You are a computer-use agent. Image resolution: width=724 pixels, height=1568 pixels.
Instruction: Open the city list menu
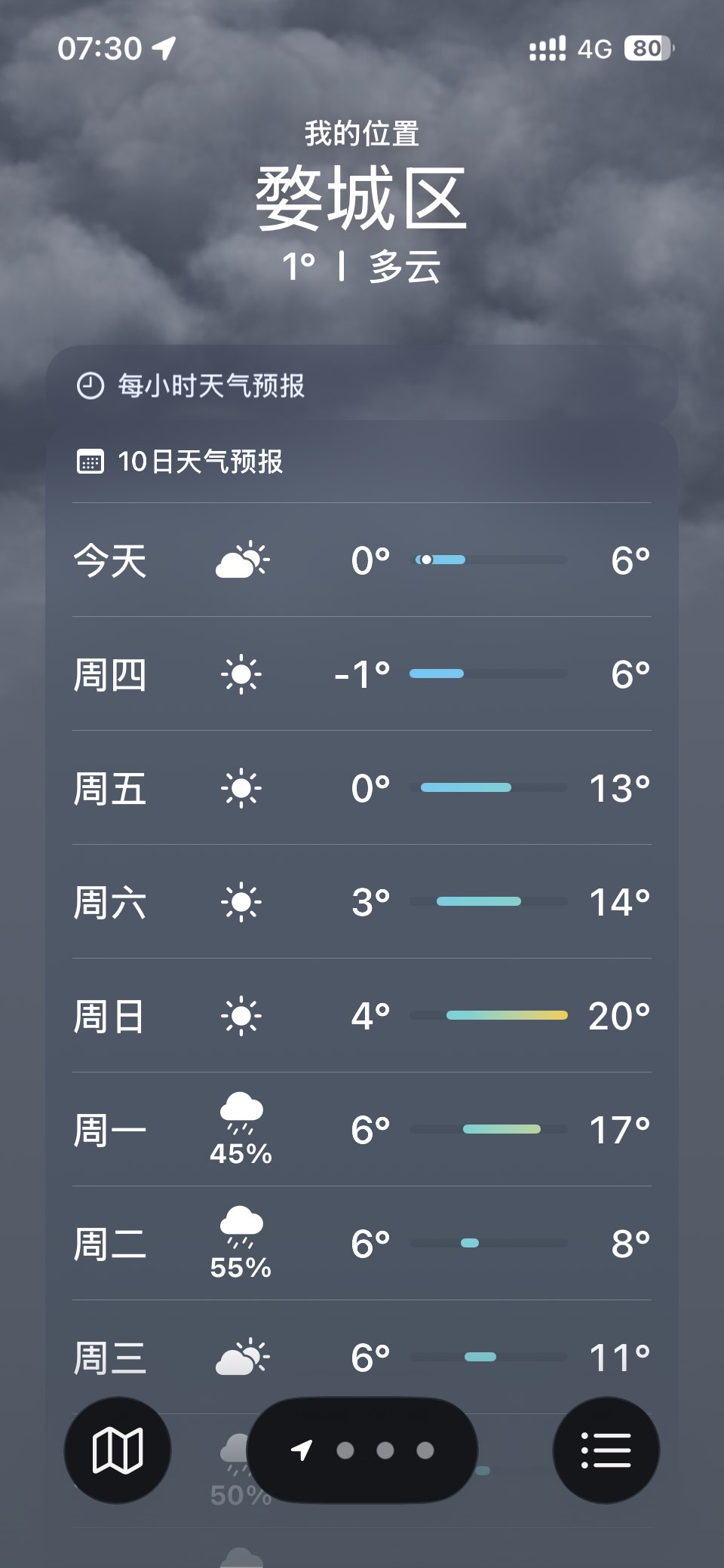point(606,1450)
